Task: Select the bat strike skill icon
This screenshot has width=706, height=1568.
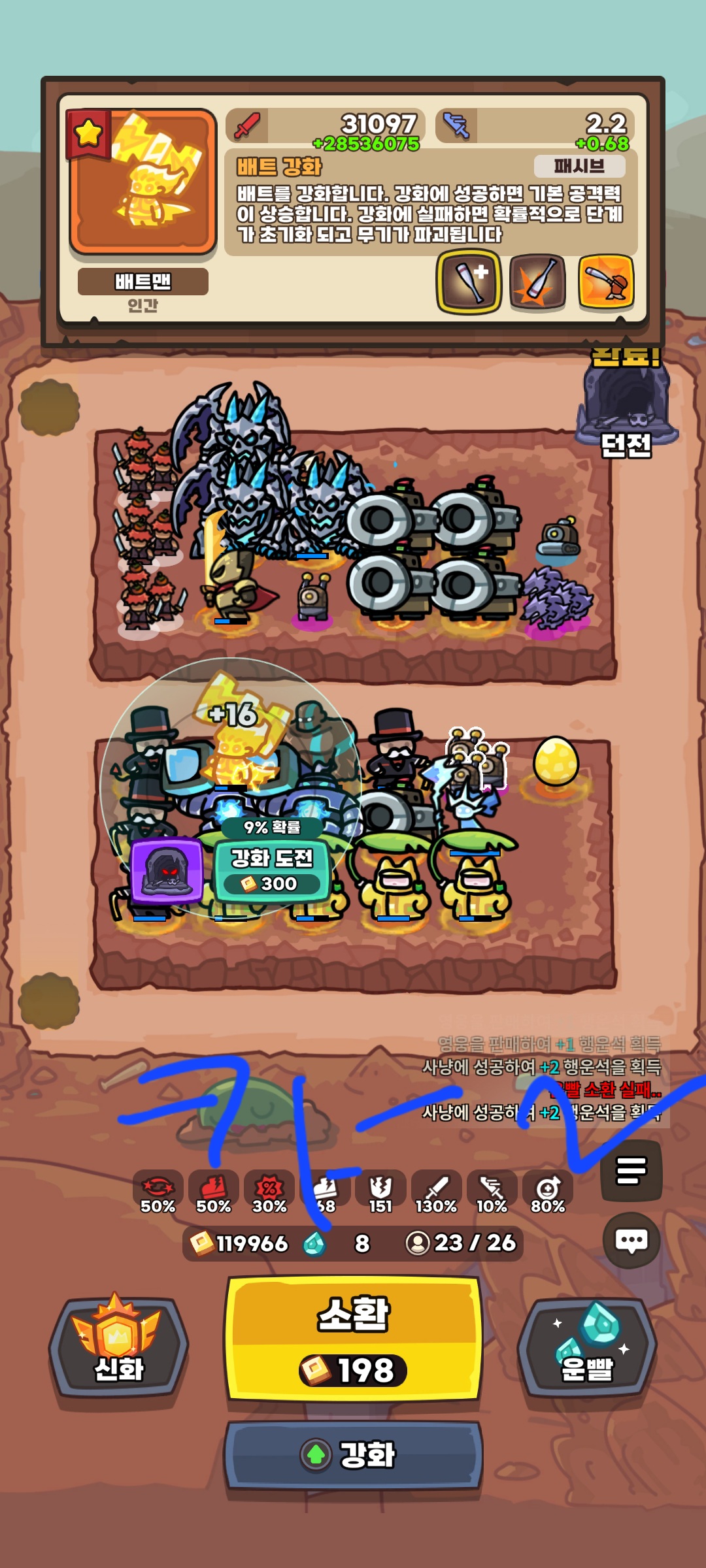Action: coord(537,282)
